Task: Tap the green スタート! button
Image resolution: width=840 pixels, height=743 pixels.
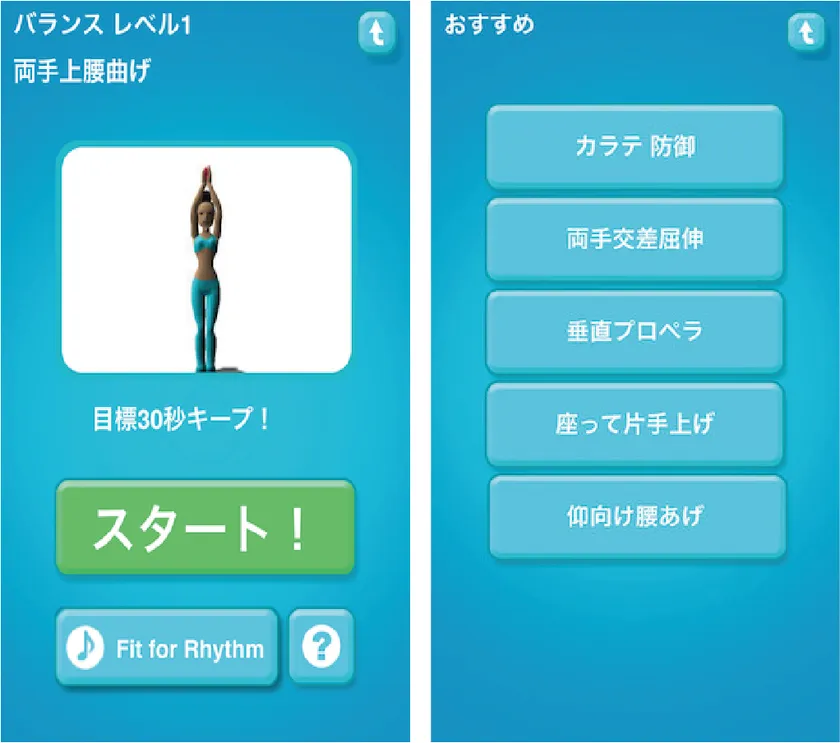Action: pos(205,527)
